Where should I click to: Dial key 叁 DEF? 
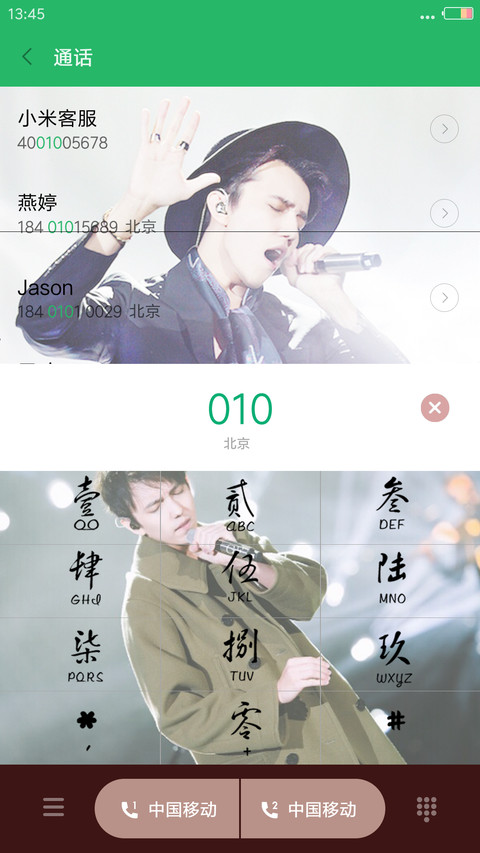click(400, 508)
